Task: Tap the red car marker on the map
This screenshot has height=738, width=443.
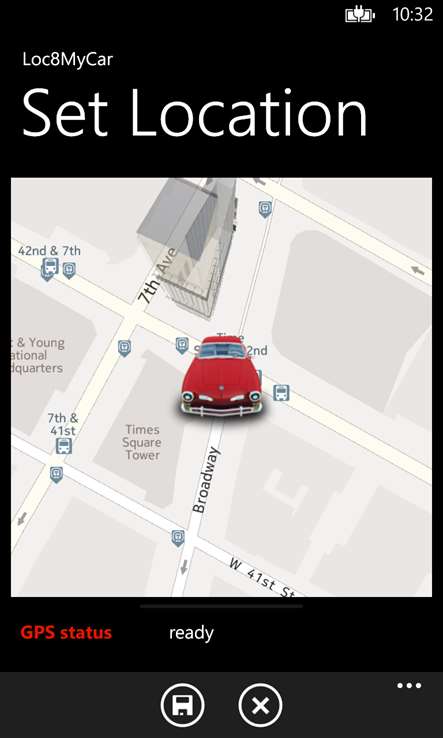Action: [221, 377]
